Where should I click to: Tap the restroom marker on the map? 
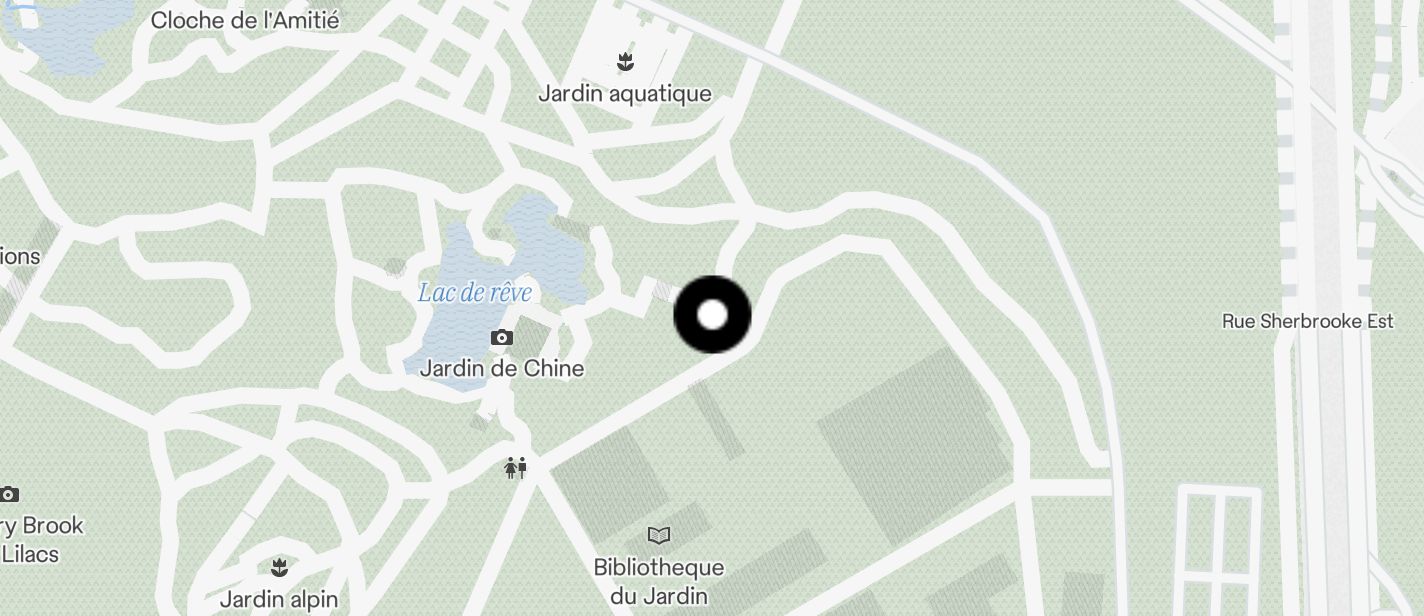(516, 467)
